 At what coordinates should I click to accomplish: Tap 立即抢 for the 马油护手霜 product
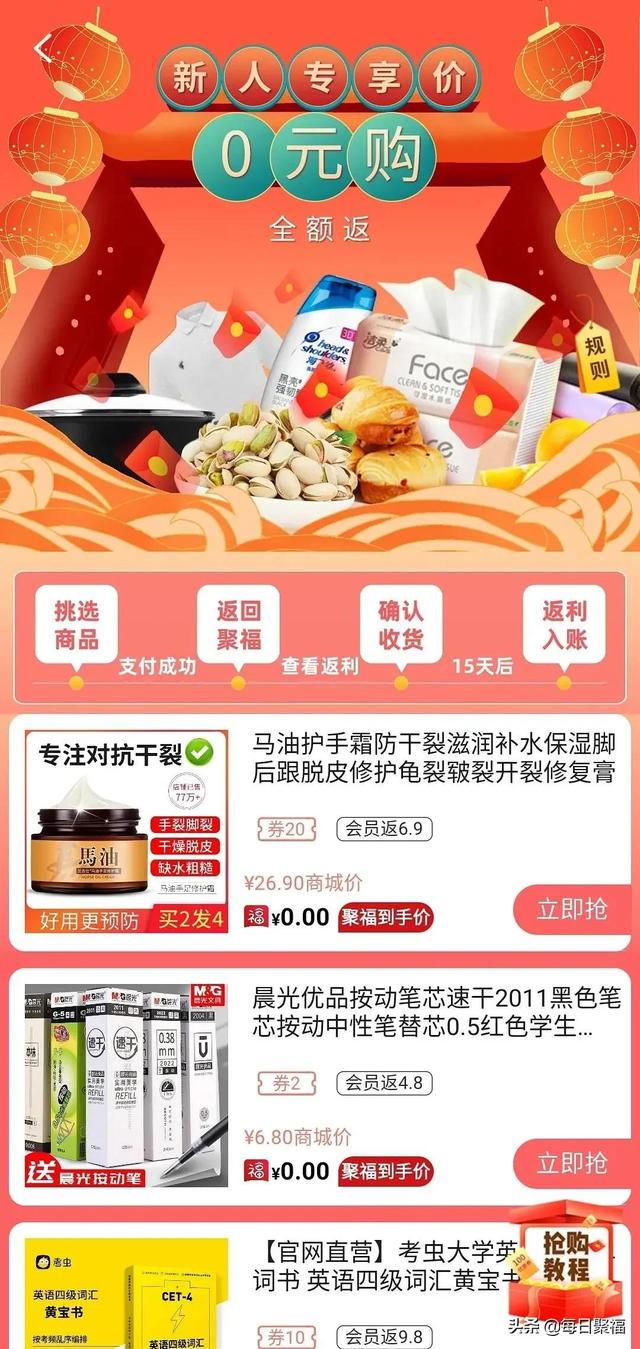pos(573,909)
